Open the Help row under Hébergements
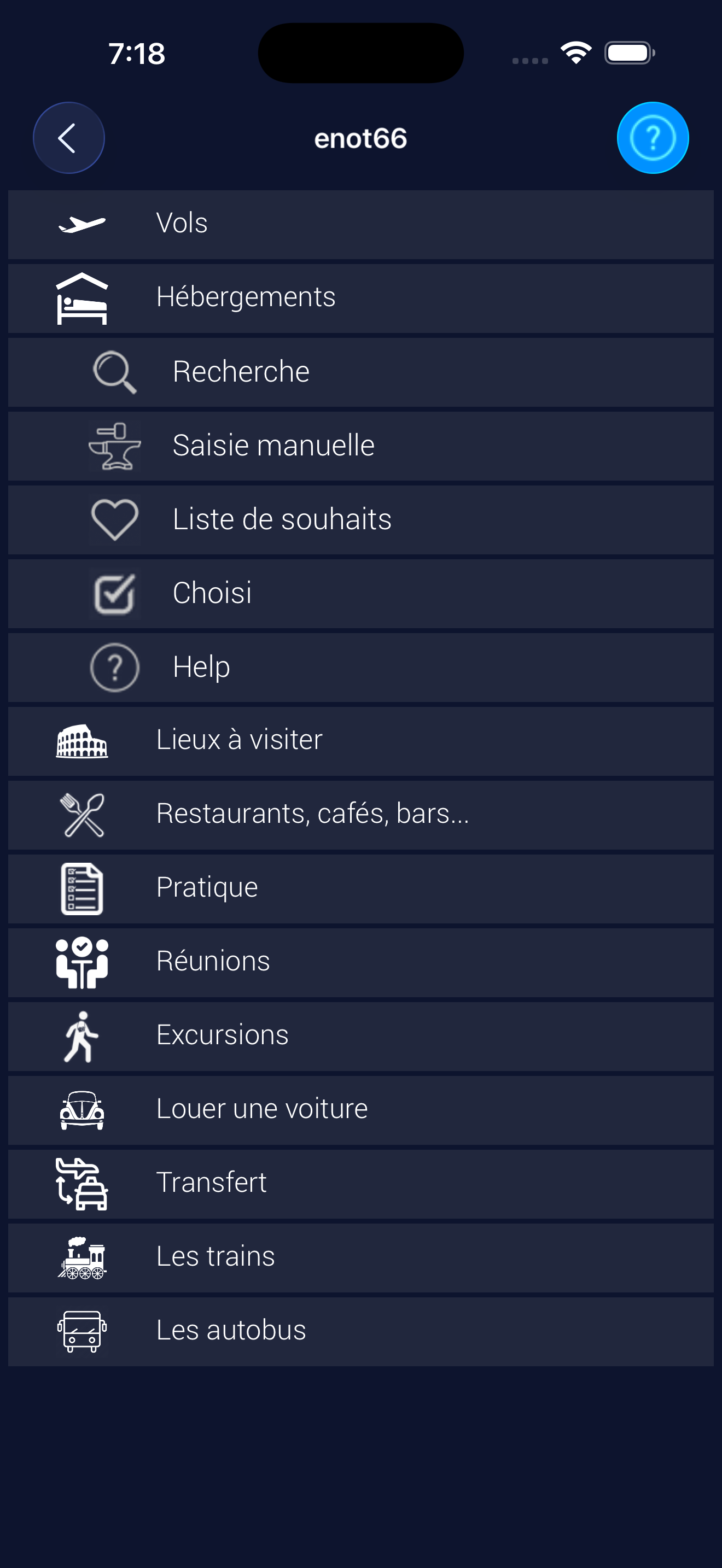 tap(360, 667)
